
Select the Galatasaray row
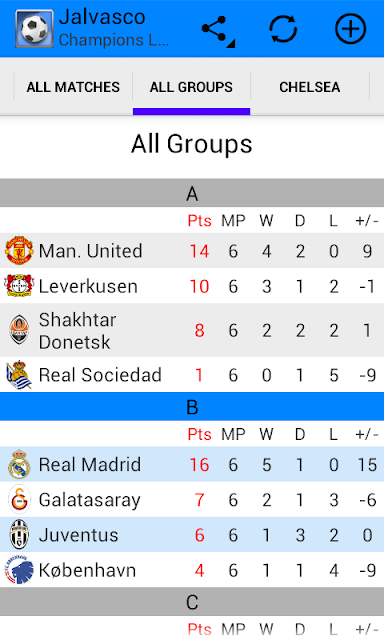click(192, 500)
